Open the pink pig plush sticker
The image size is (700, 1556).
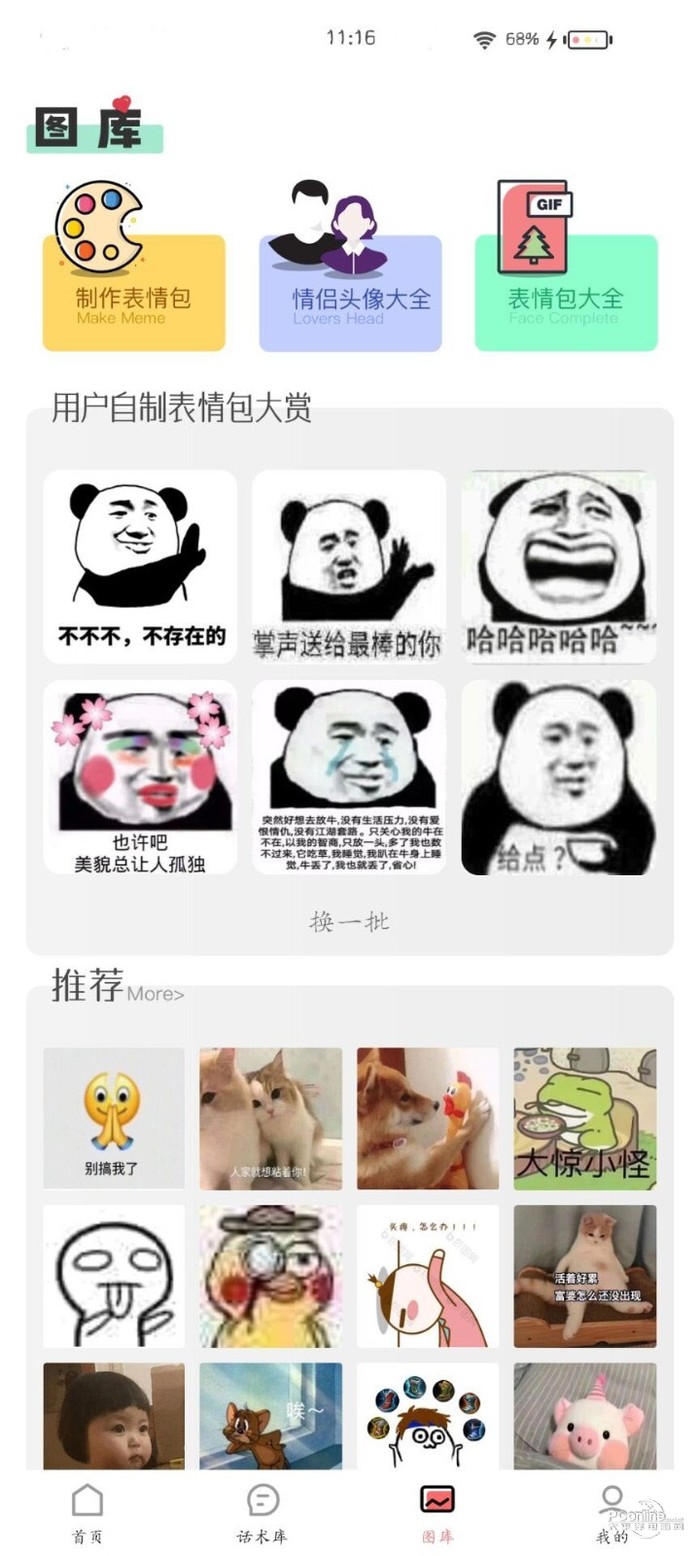click(585, 1415)
